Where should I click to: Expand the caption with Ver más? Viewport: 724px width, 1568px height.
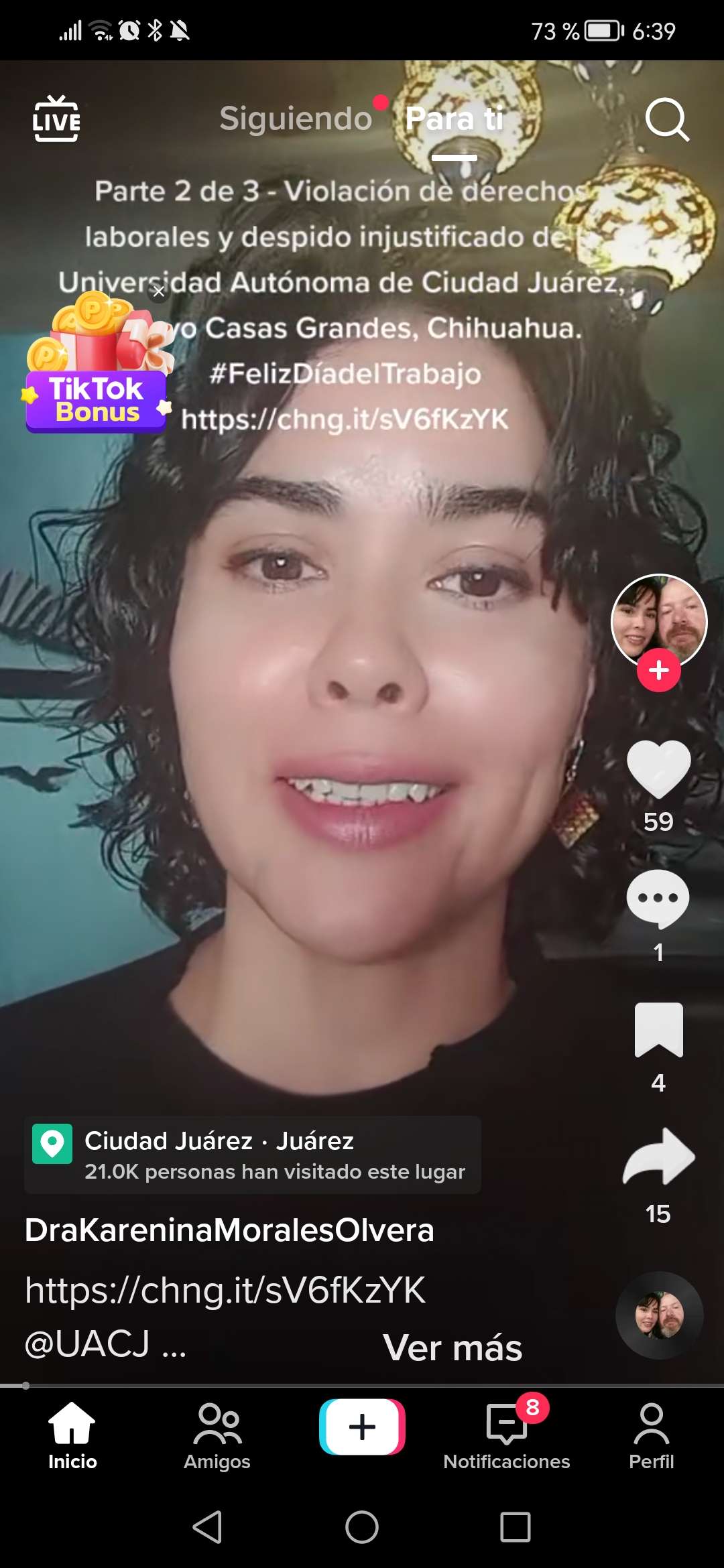(452, 1348)
